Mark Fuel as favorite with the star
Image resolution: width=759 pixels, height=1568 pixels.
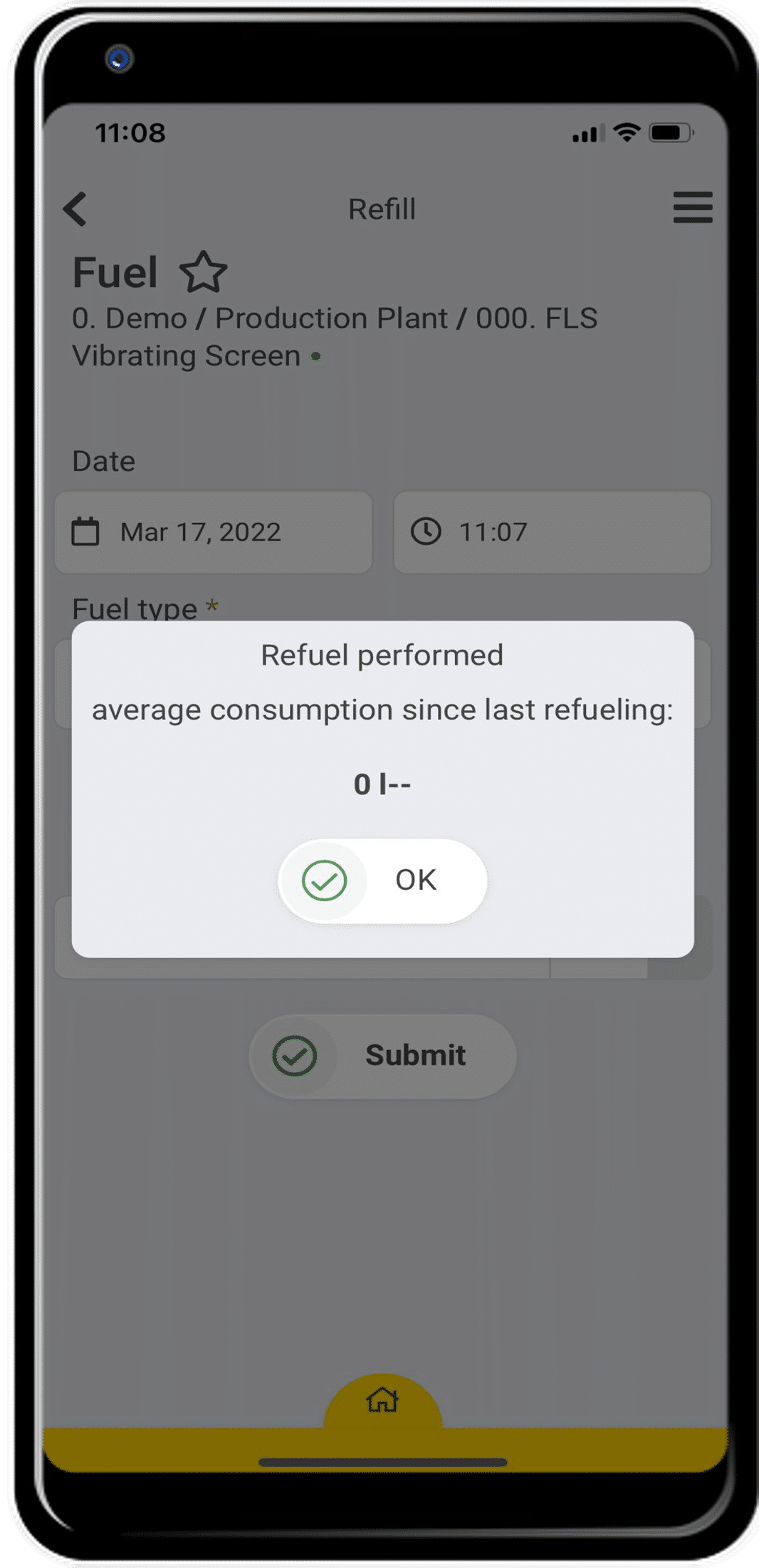(204, 272)
